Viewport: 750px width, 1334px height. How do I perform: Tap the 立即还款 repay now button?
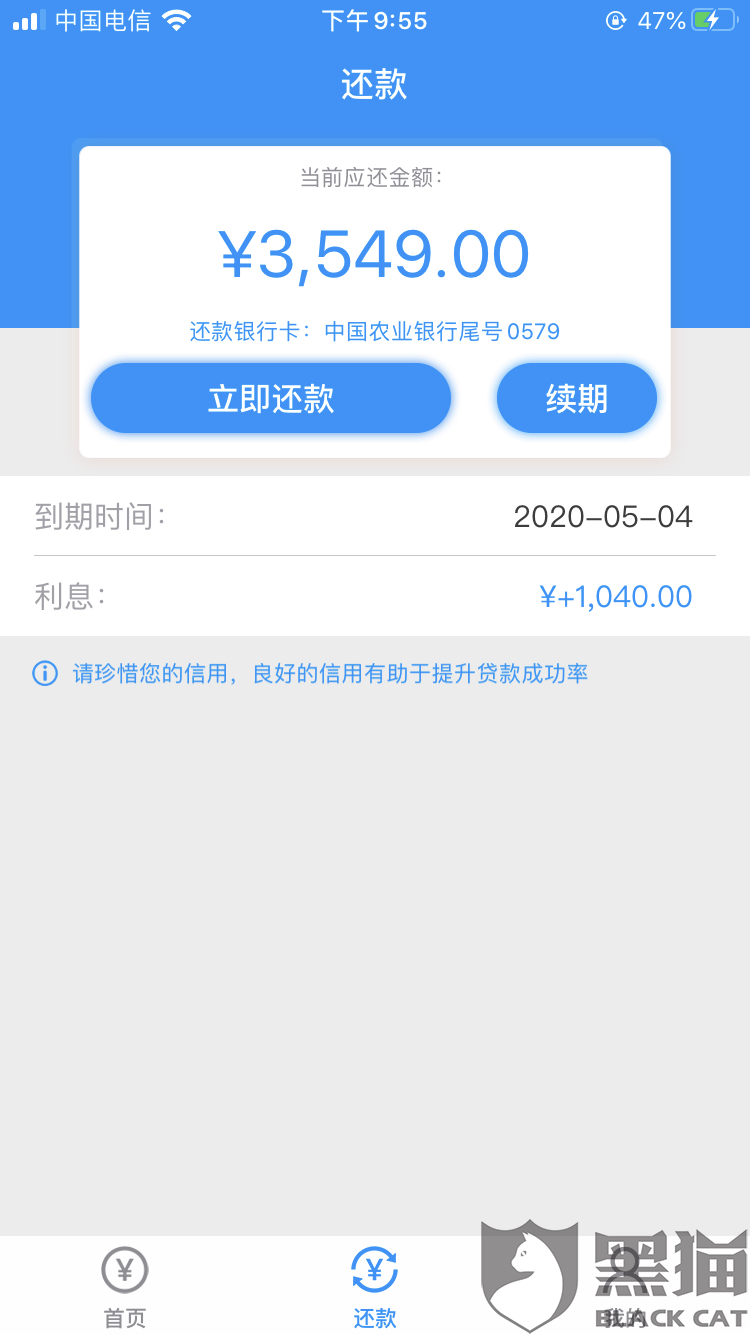(271, 398)
